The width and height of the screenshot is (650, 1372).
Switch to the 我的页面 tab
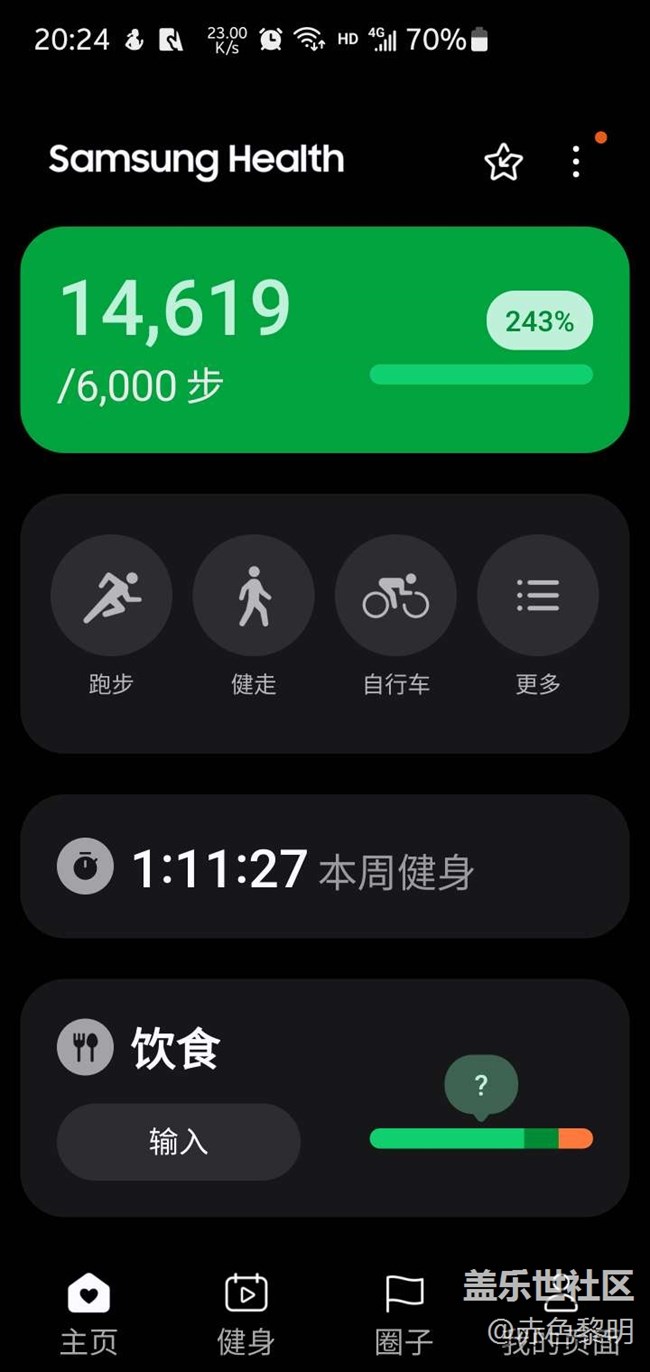coord(561,1312)
